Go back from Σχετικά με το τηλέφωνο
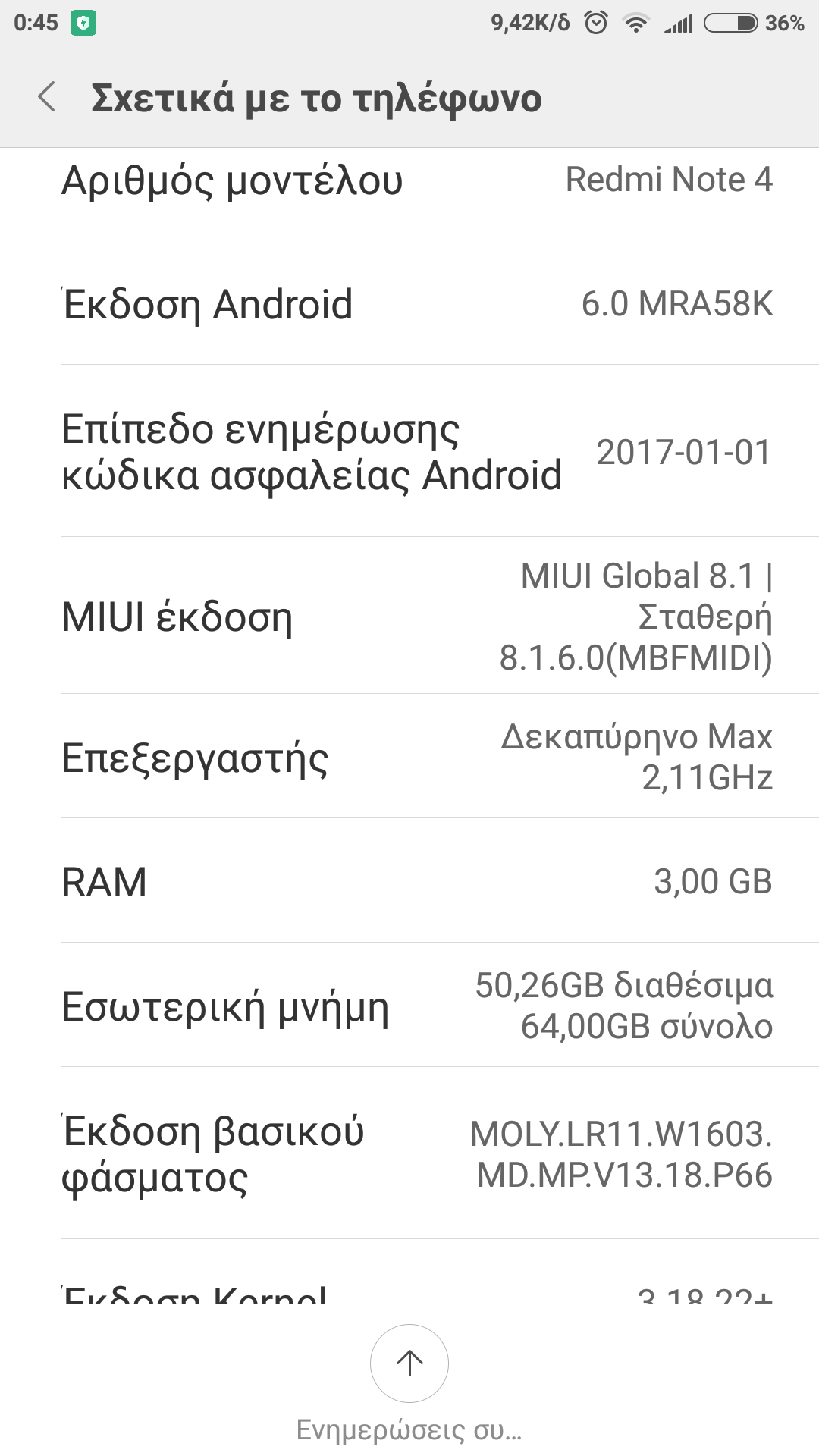Viewport: 819px width, 1456px height. [47, 98]
